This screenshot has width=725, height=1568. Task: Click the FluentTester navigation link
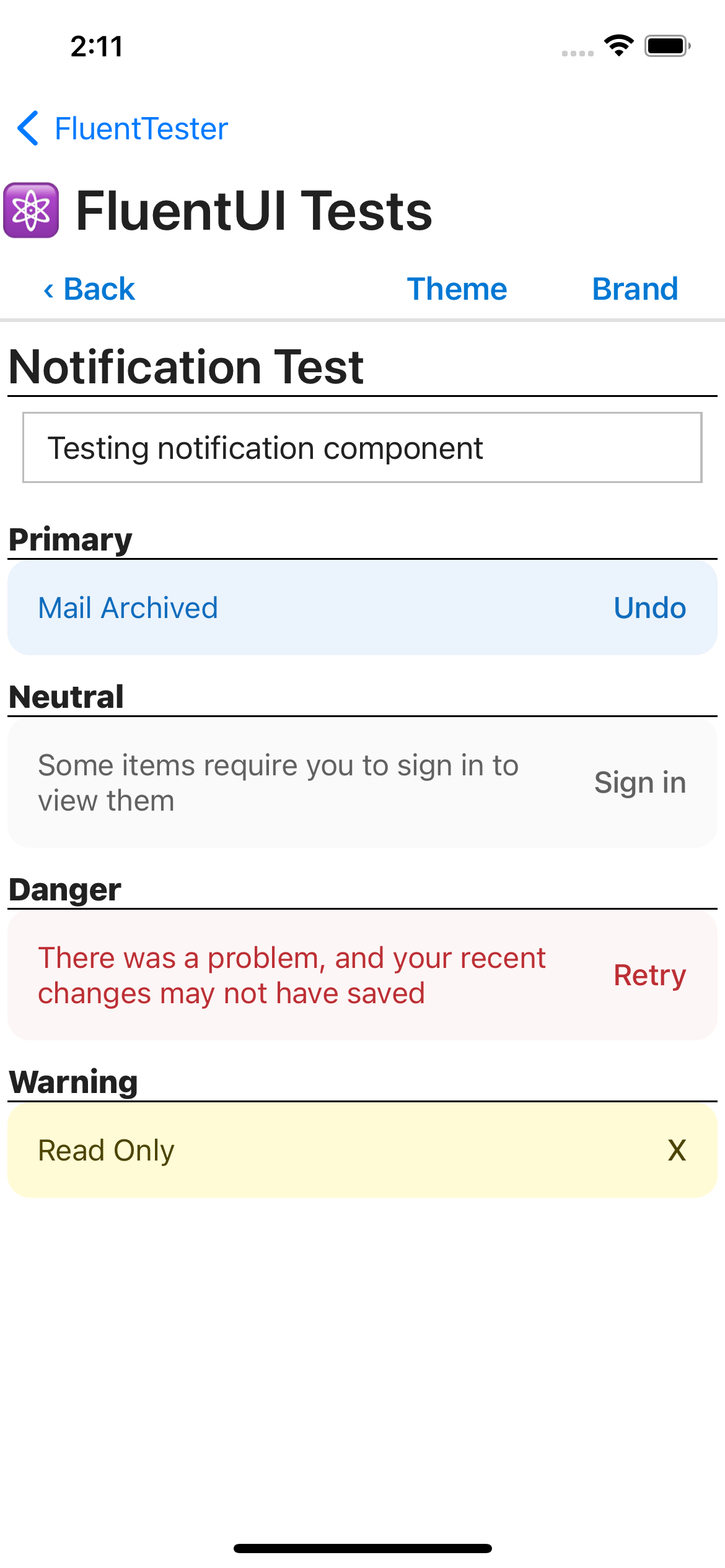[x=140, y=128]
